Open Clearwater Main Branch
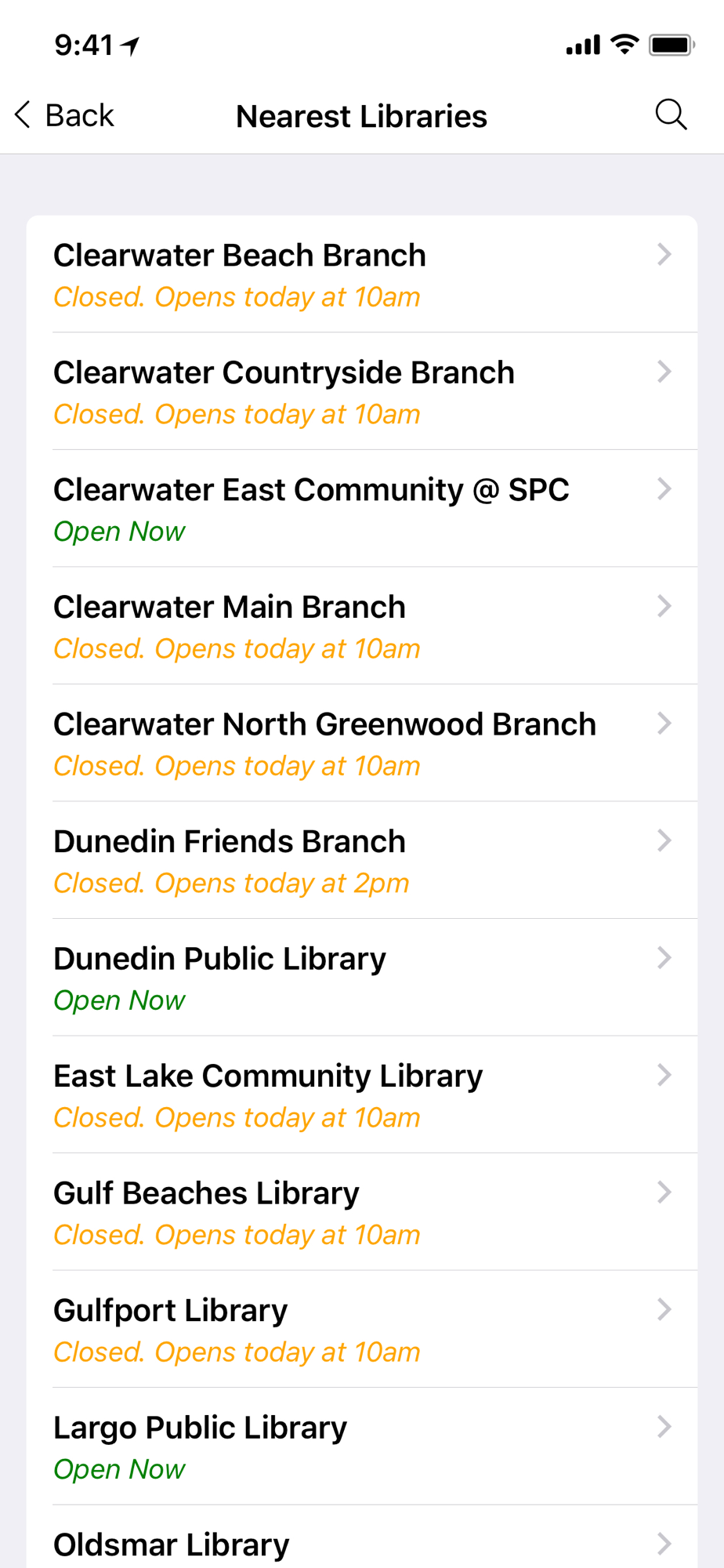 coord(362,626)
